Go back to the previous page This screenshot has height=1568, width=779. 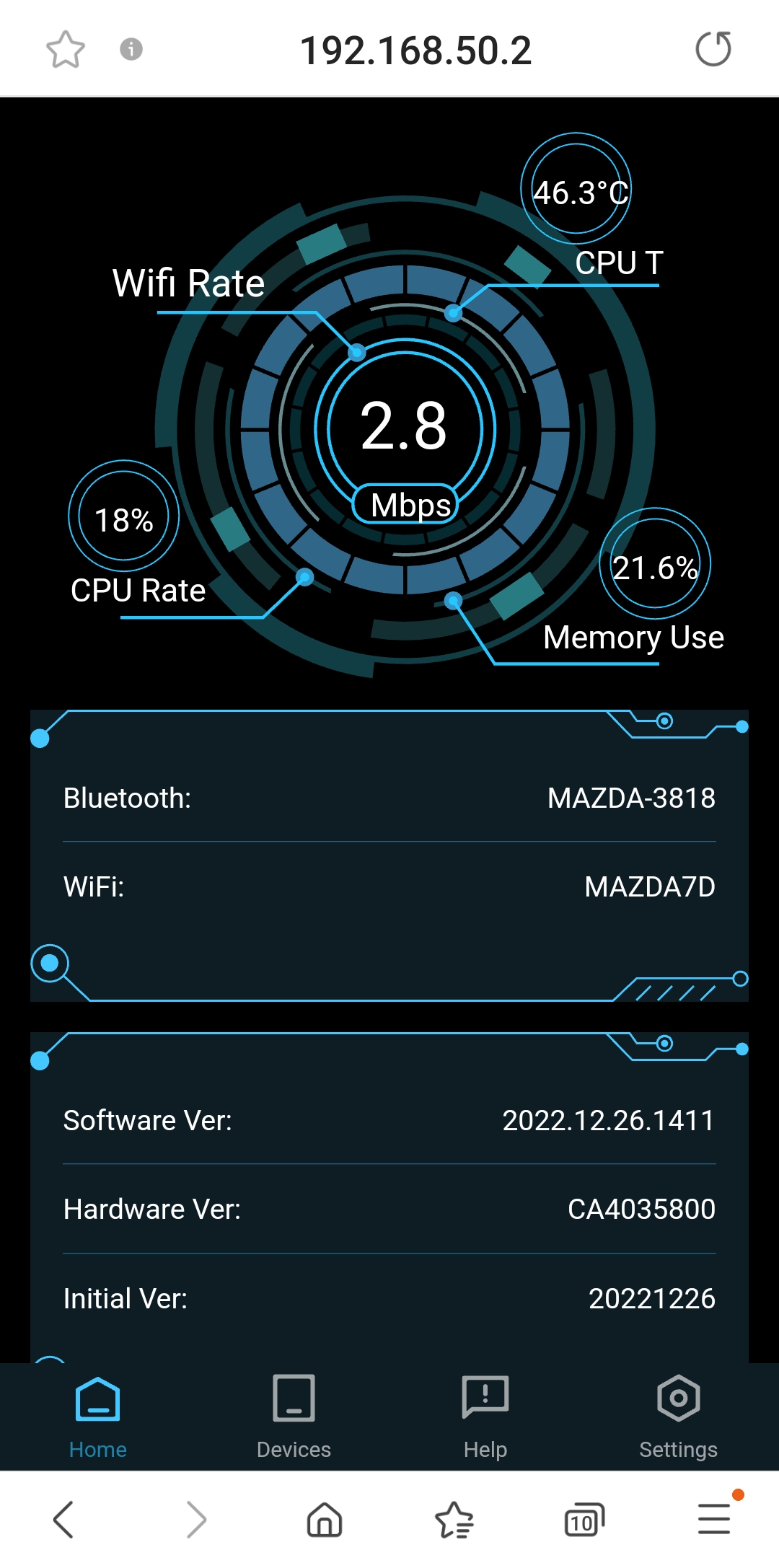click(63, 1520)
